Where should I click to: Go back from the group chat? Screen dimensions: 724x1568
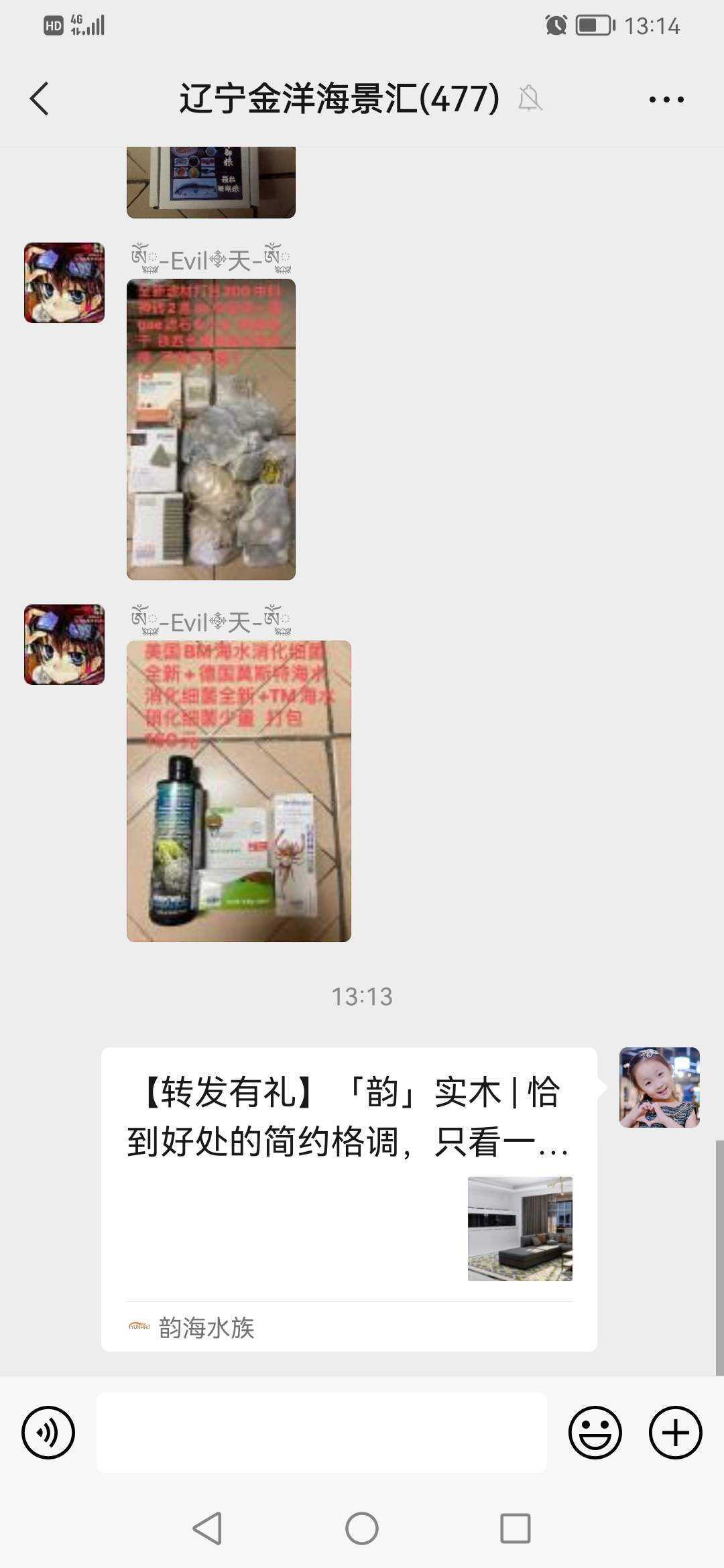[x=40, y=99]
